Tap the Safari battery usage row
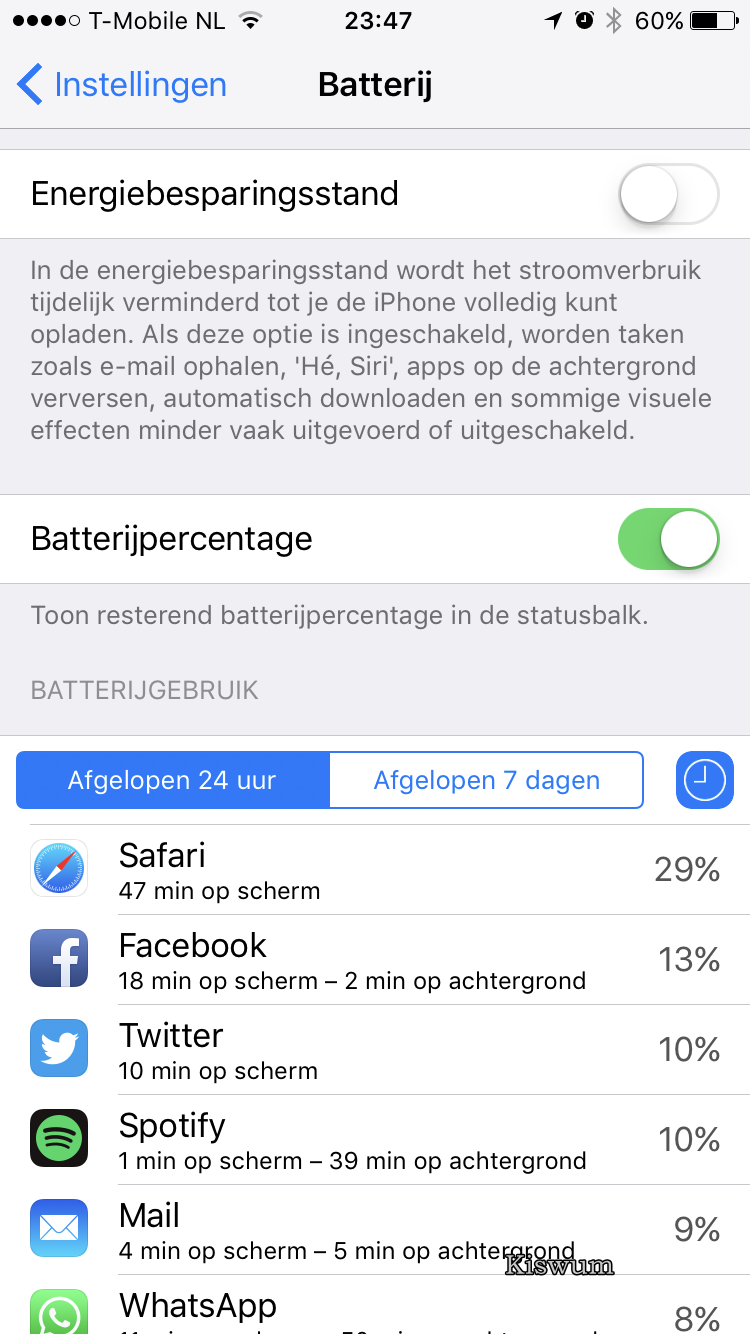Viewport: 750px width, 1334px height. 375,870
